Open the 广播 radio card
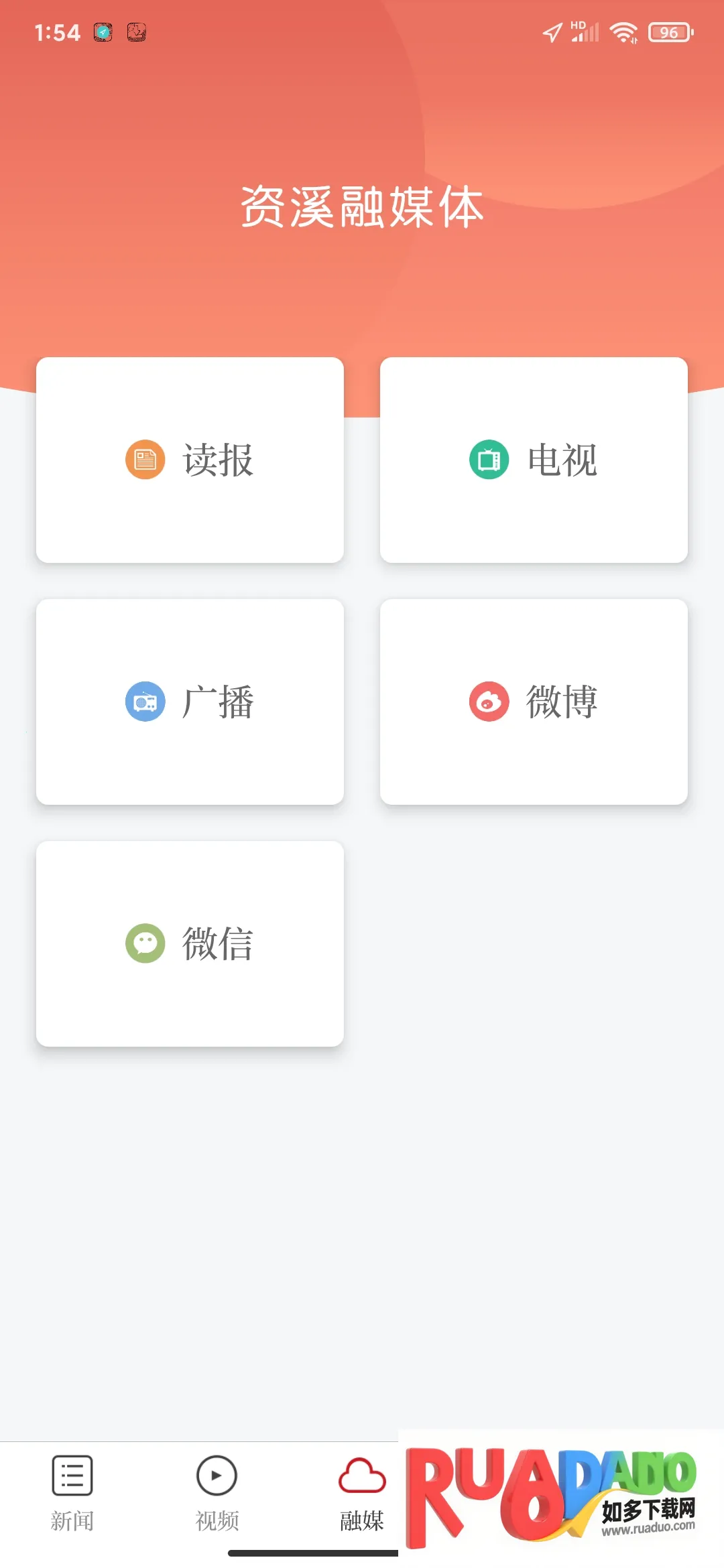The image size is (724, 1568). (x=190, y=702)
